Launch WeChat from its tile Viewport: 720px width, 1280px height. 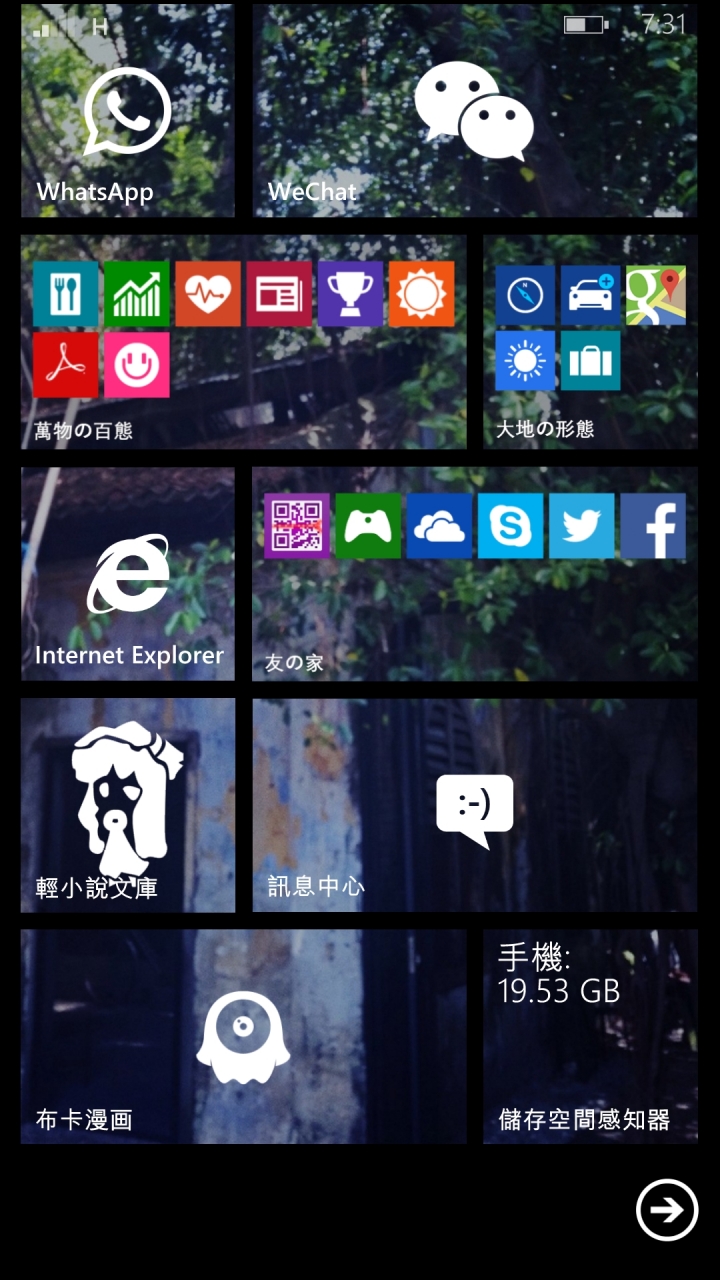(474, 111)
